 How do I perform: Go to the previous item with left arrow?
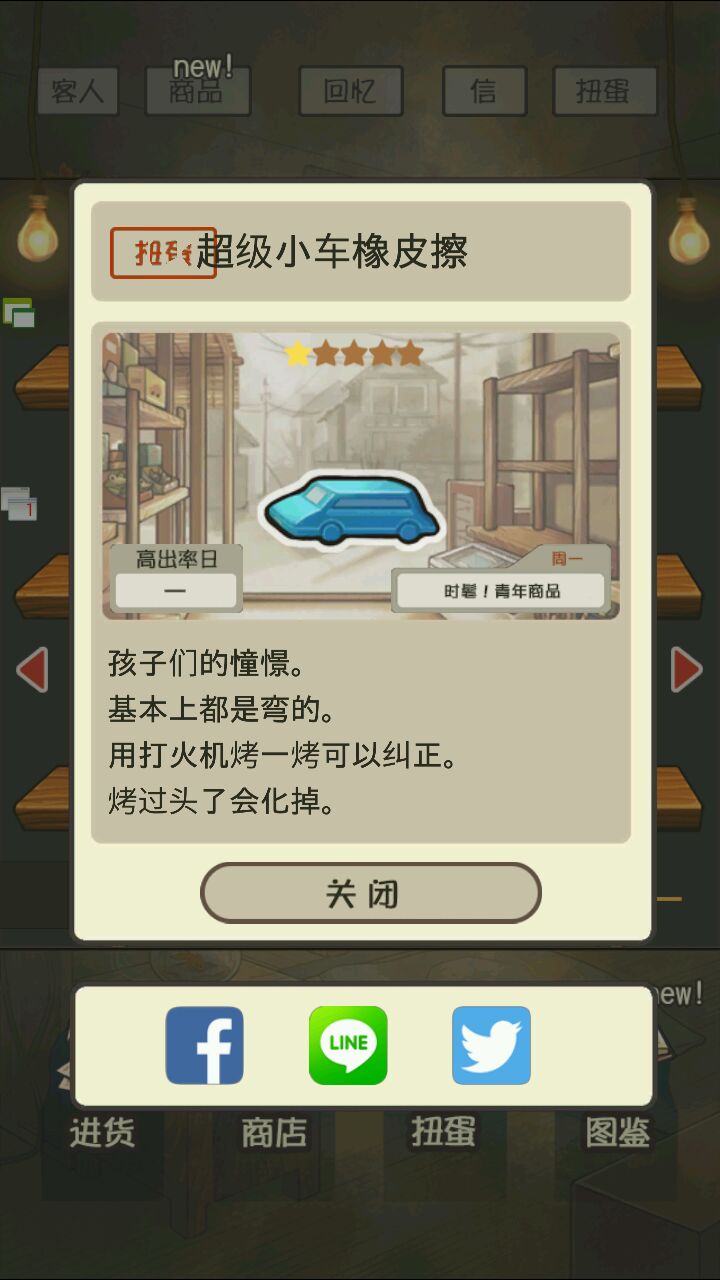(x=32, y=669)
